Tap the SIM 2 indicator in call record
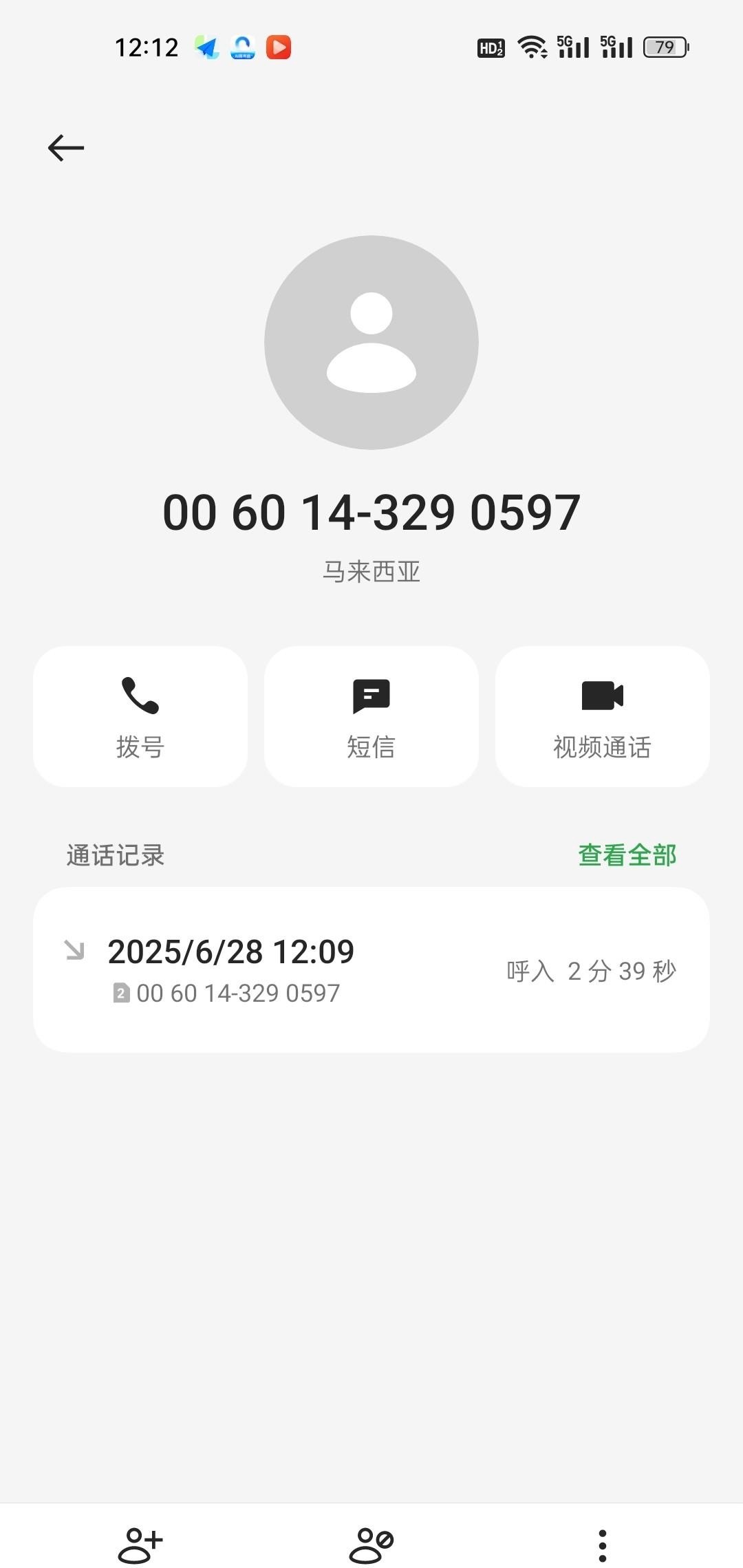The height and width of the screenshot is (1568, 743). pyautogui.click(x=121, y=994)
